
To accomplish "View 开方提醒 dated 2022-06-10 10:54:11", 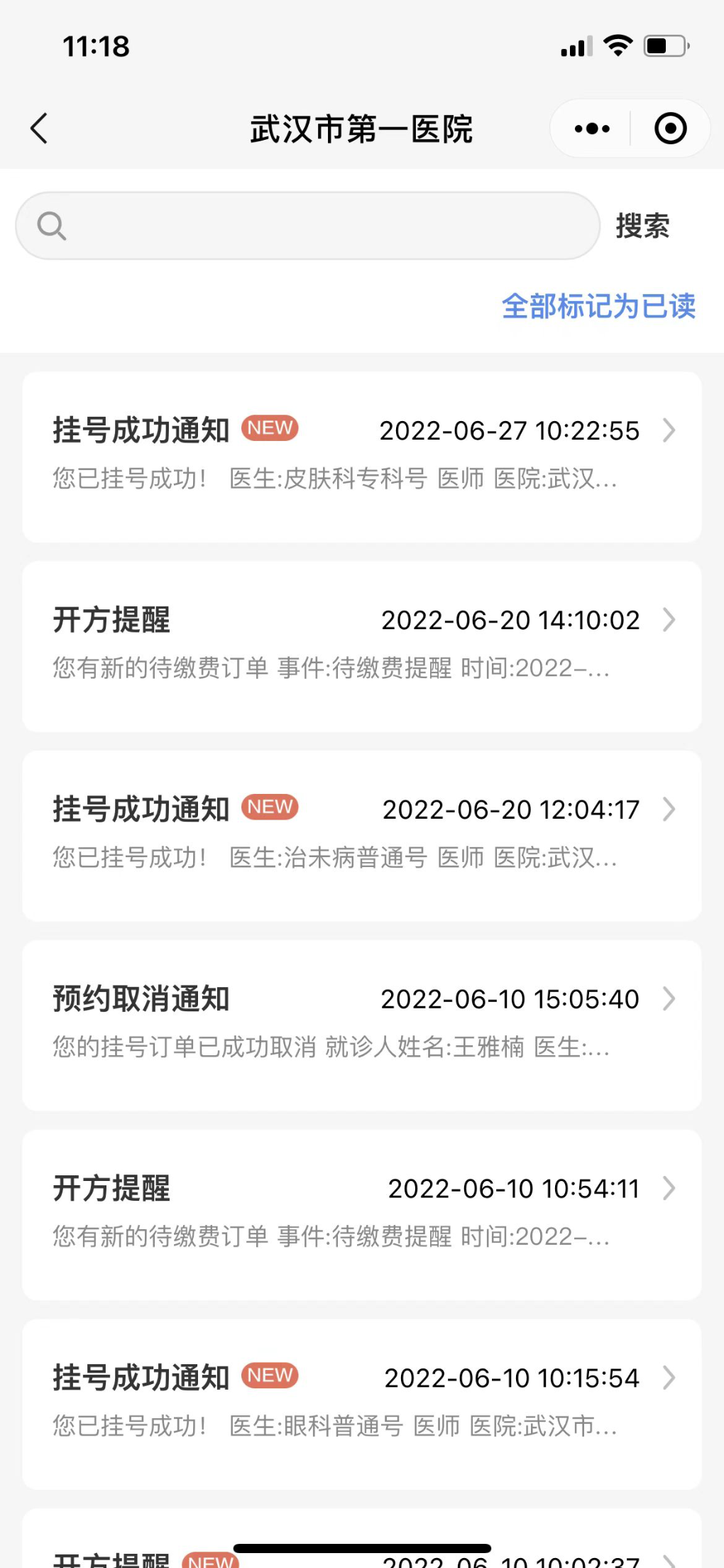I will (x=362, y=1215).
